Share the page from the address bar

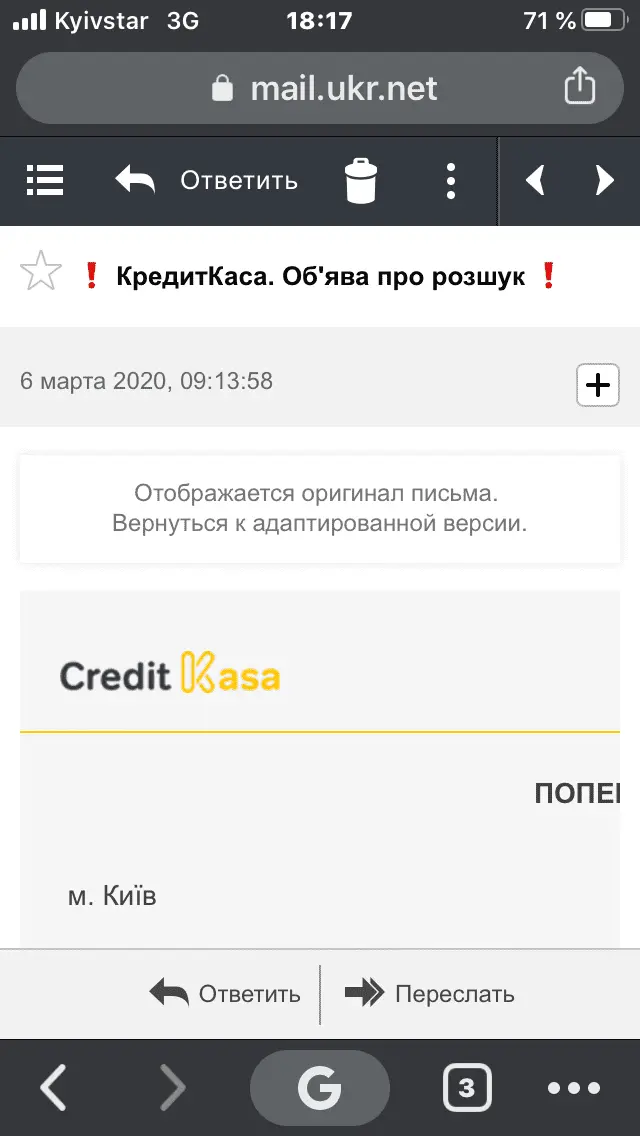click(579, 86)
